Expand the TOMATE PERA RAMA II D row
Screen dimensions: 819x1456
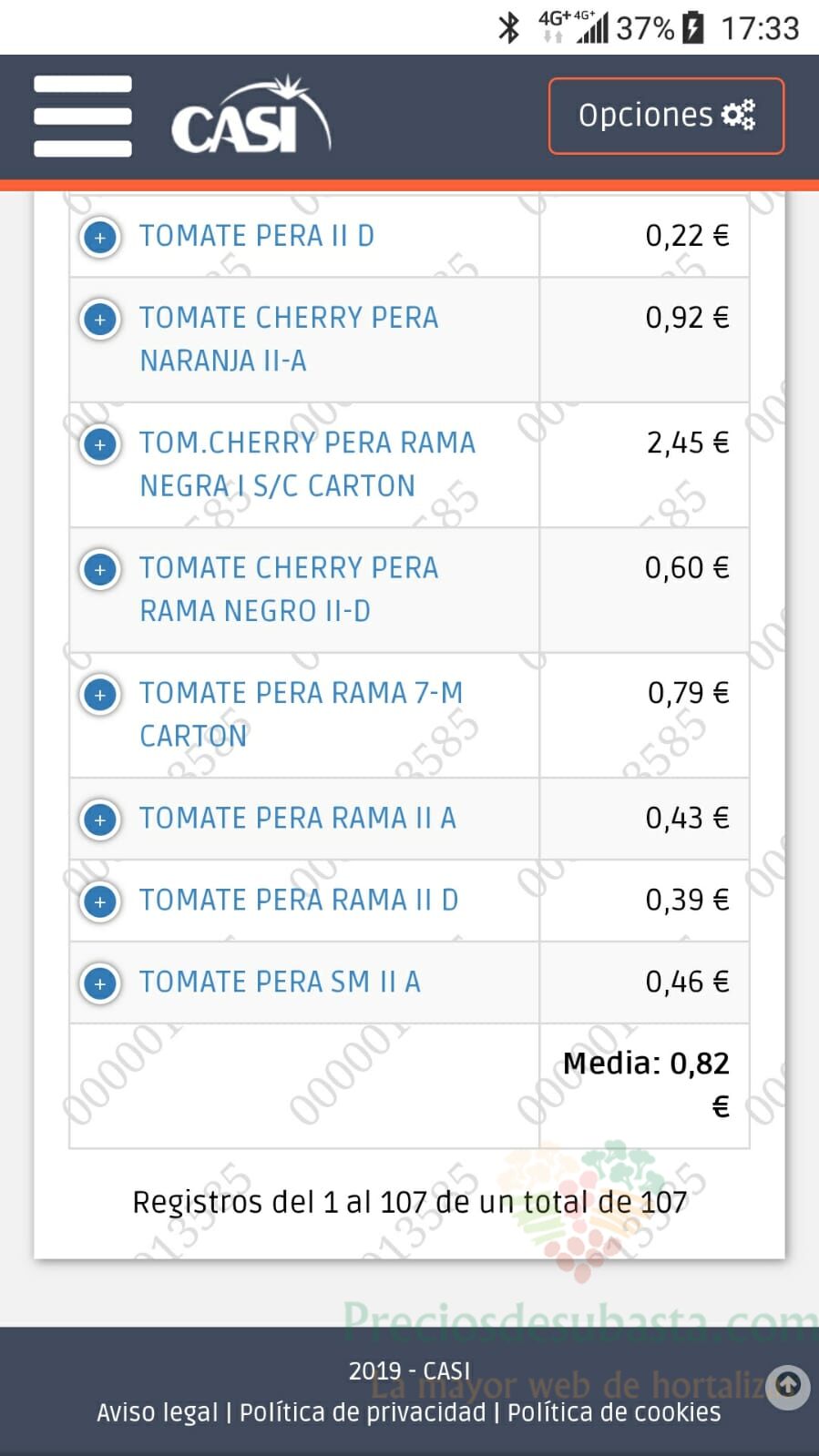(x=100, y=901)
